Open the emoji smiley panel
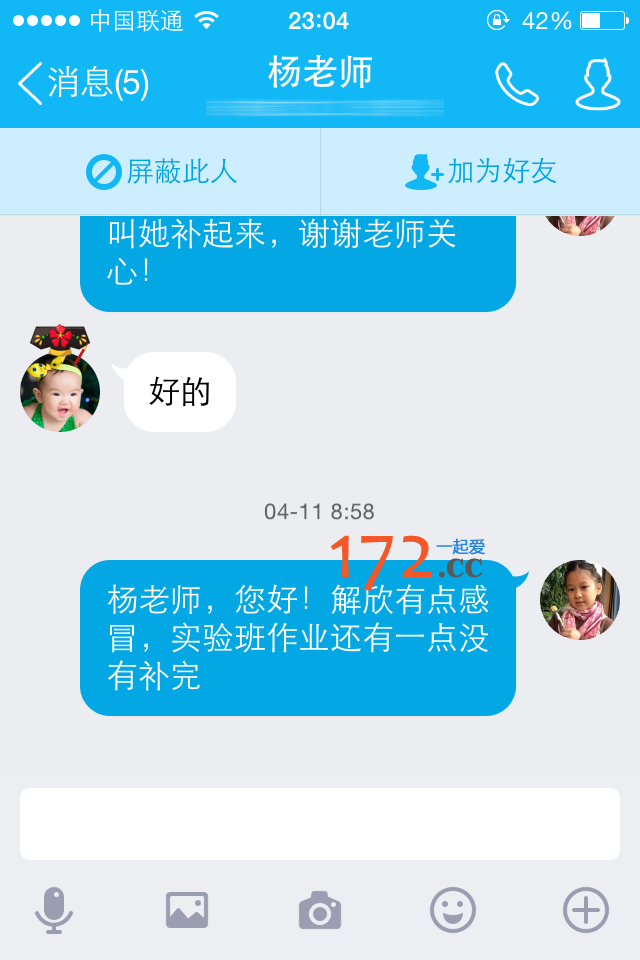 tap(453, 910)
